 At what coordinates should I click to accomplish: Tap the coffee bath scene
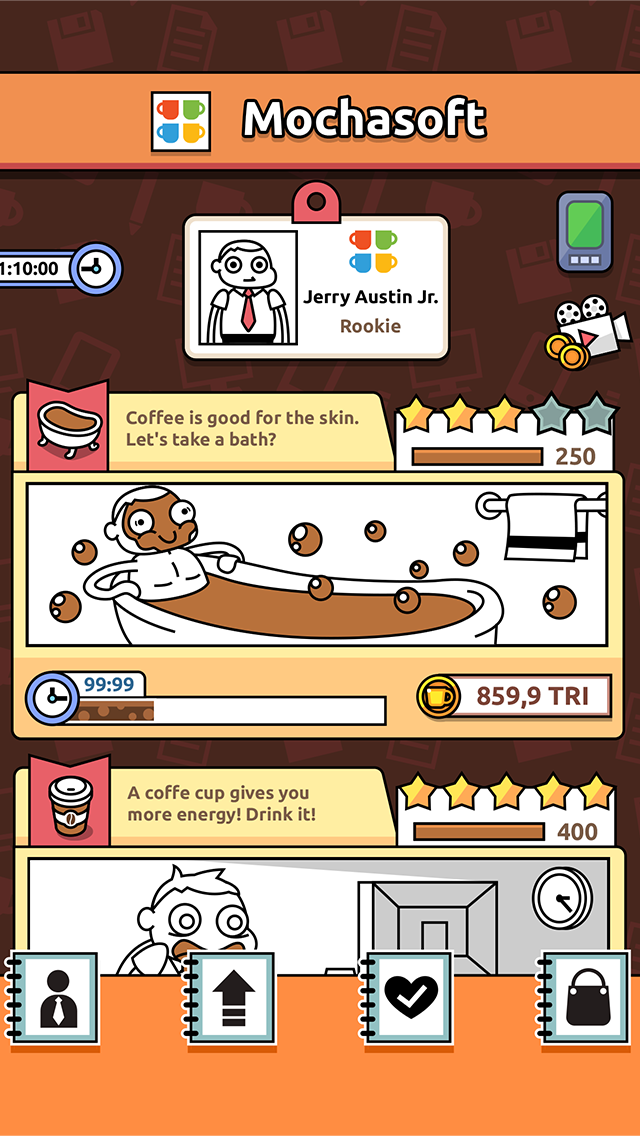[317, 564]
